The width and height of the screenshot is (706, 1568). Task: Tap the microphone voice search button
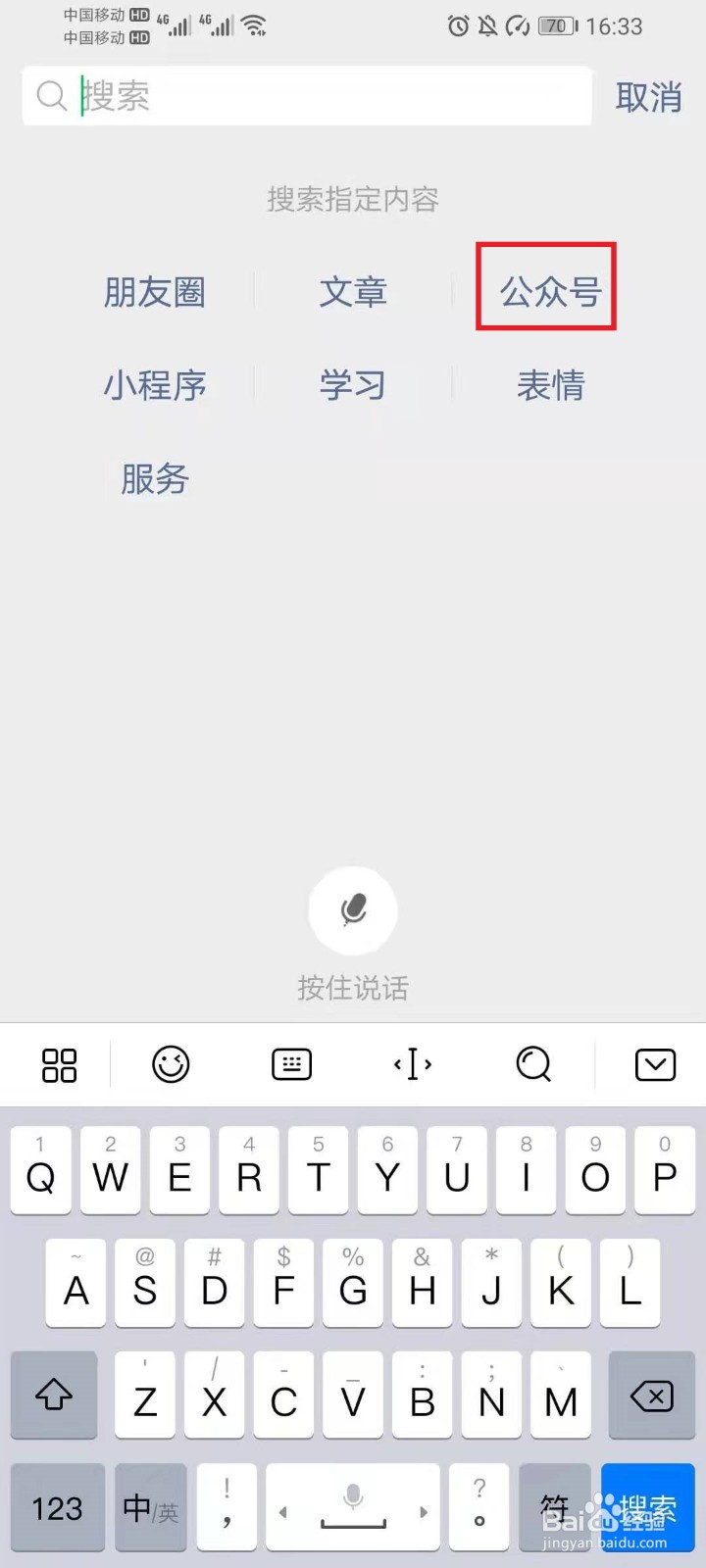(x=353, y=910)
